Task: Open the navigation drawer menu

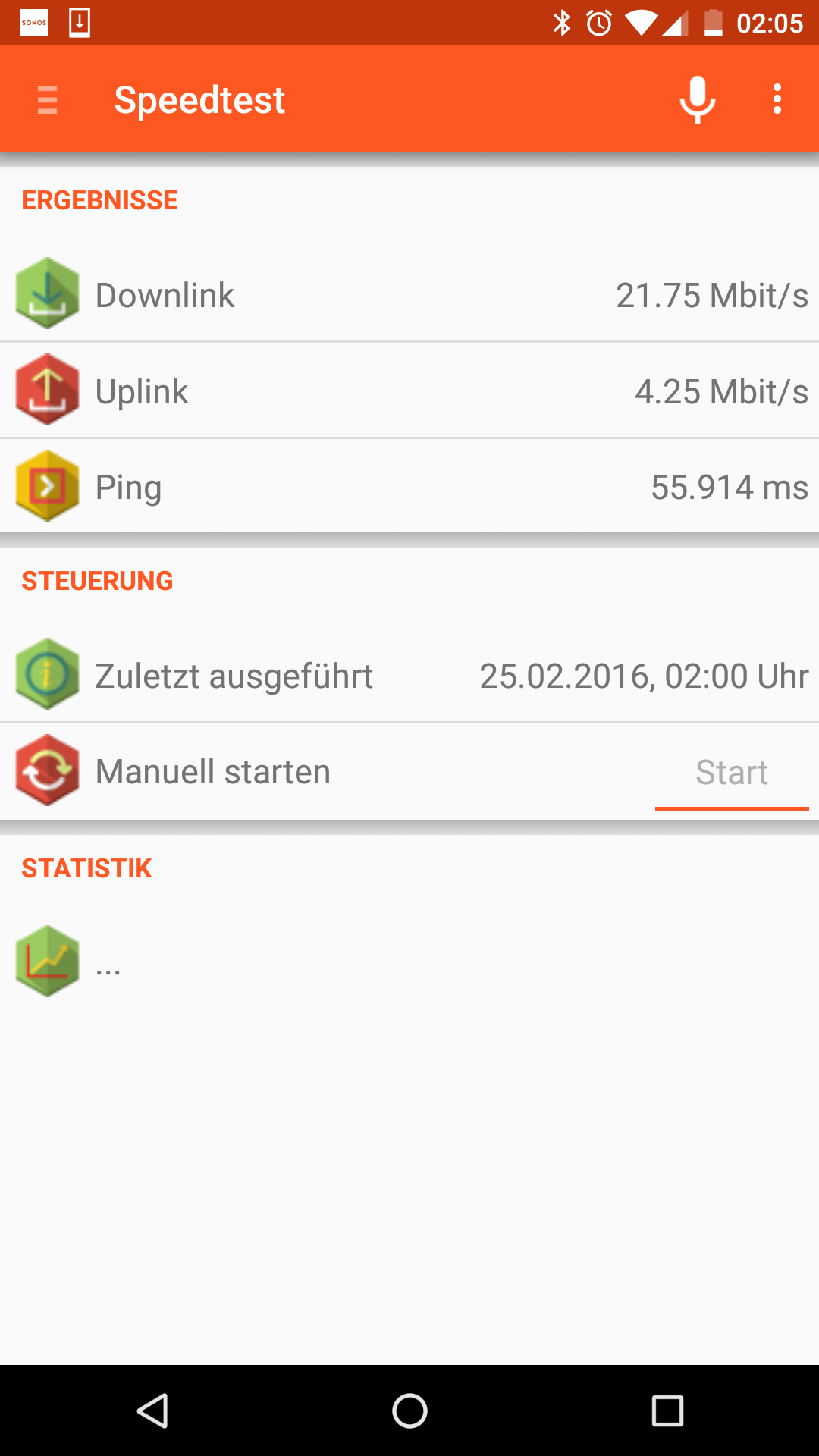Action: (47, 99)
